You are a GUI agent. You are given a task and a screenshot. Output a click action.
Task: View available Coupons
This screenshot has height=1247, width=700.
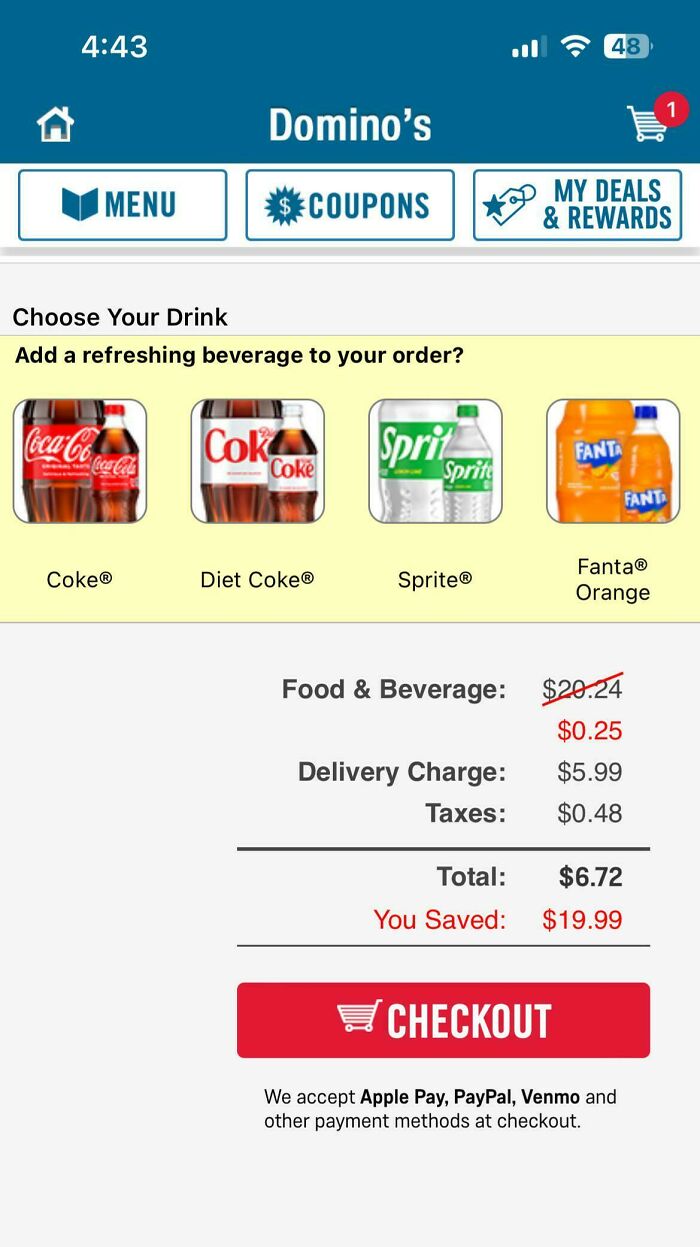tap(350, 205)
